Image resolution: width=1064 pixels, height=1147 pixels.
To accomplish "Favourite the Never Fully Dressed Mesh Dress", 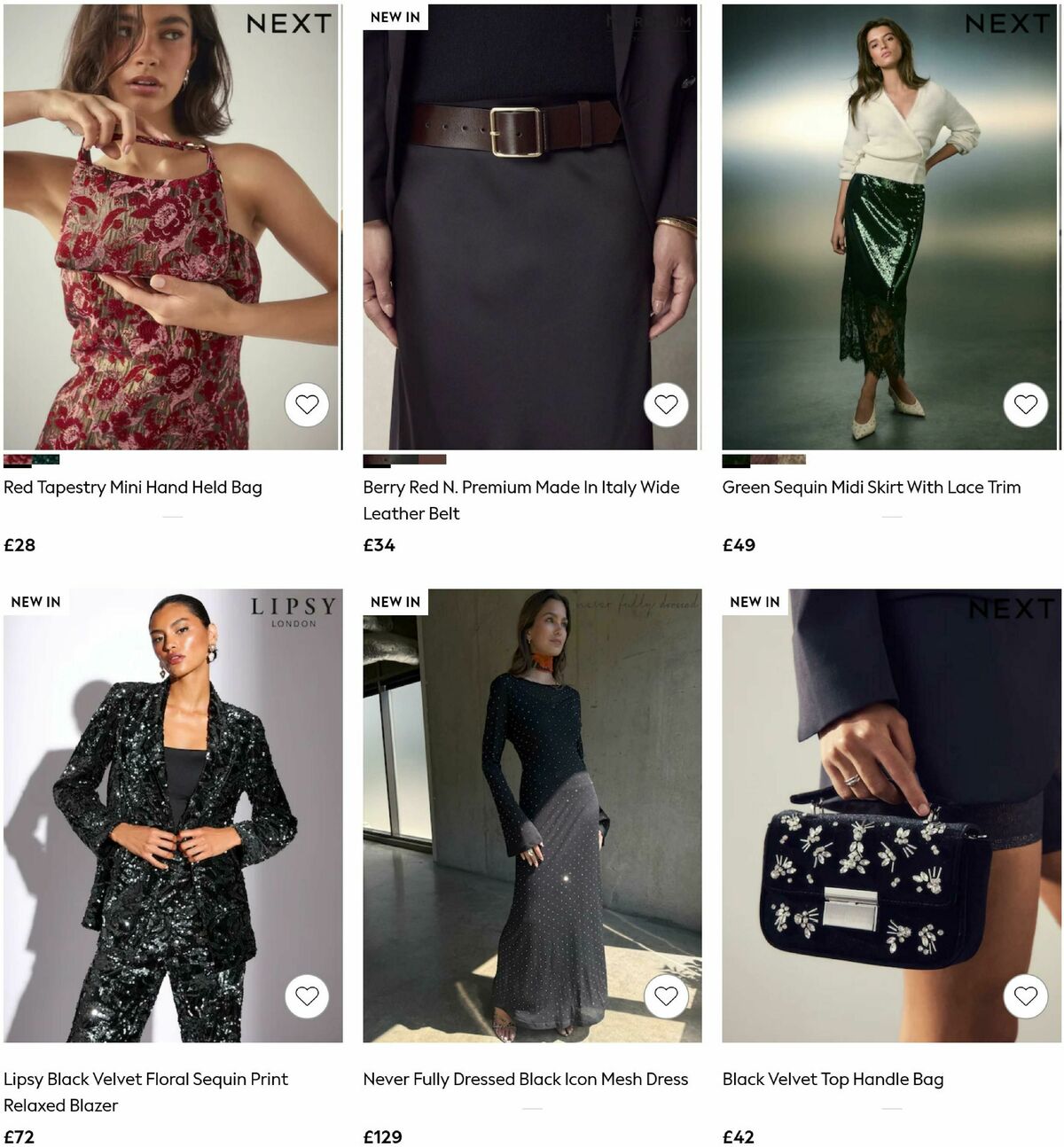I will [666, 996].
